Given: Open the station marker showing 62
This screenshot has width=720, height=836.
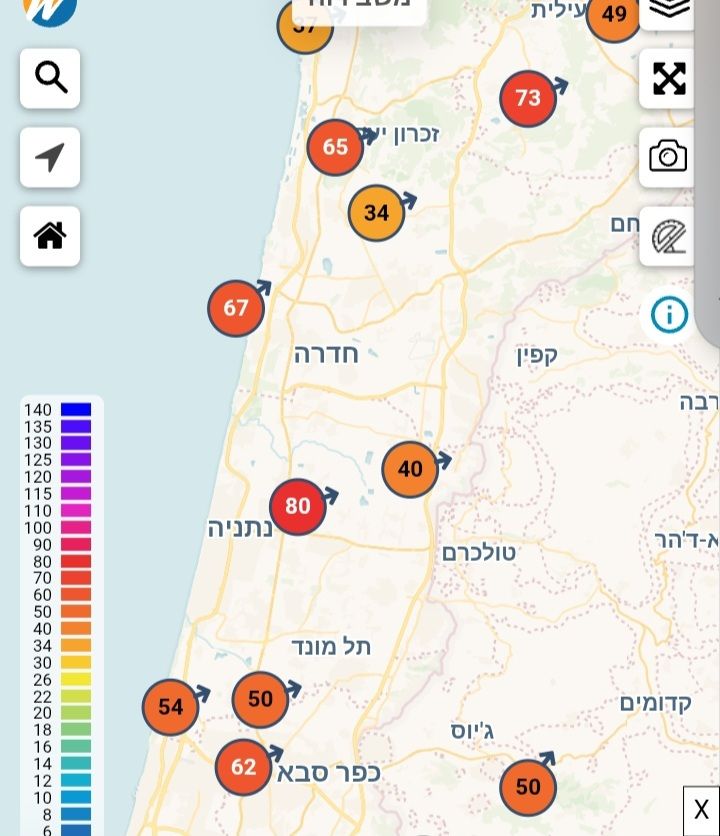Looking at the screenshot, I should pos(244,767).
